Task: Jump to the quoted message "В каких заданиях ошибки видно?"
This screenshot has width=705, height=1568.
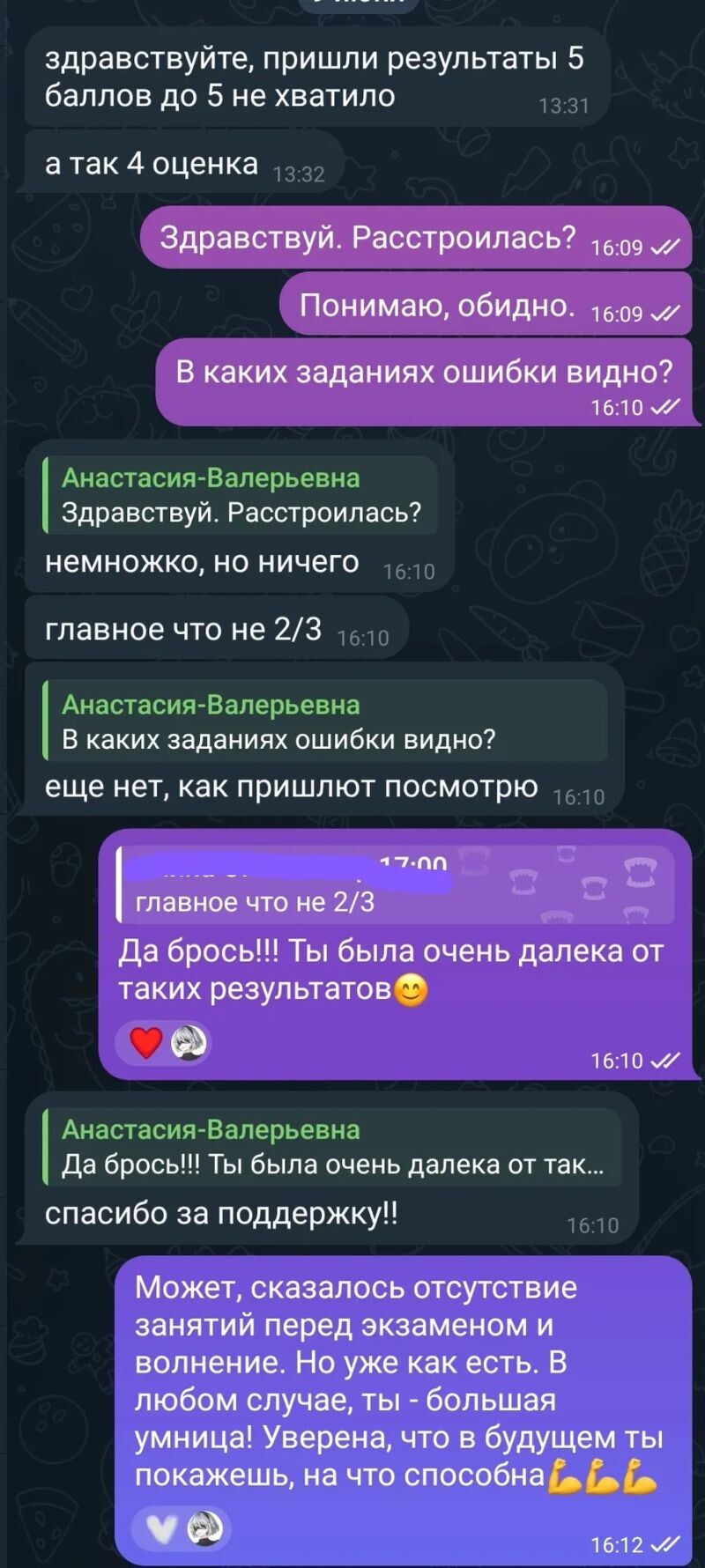Action: click(x=324, y=722)
